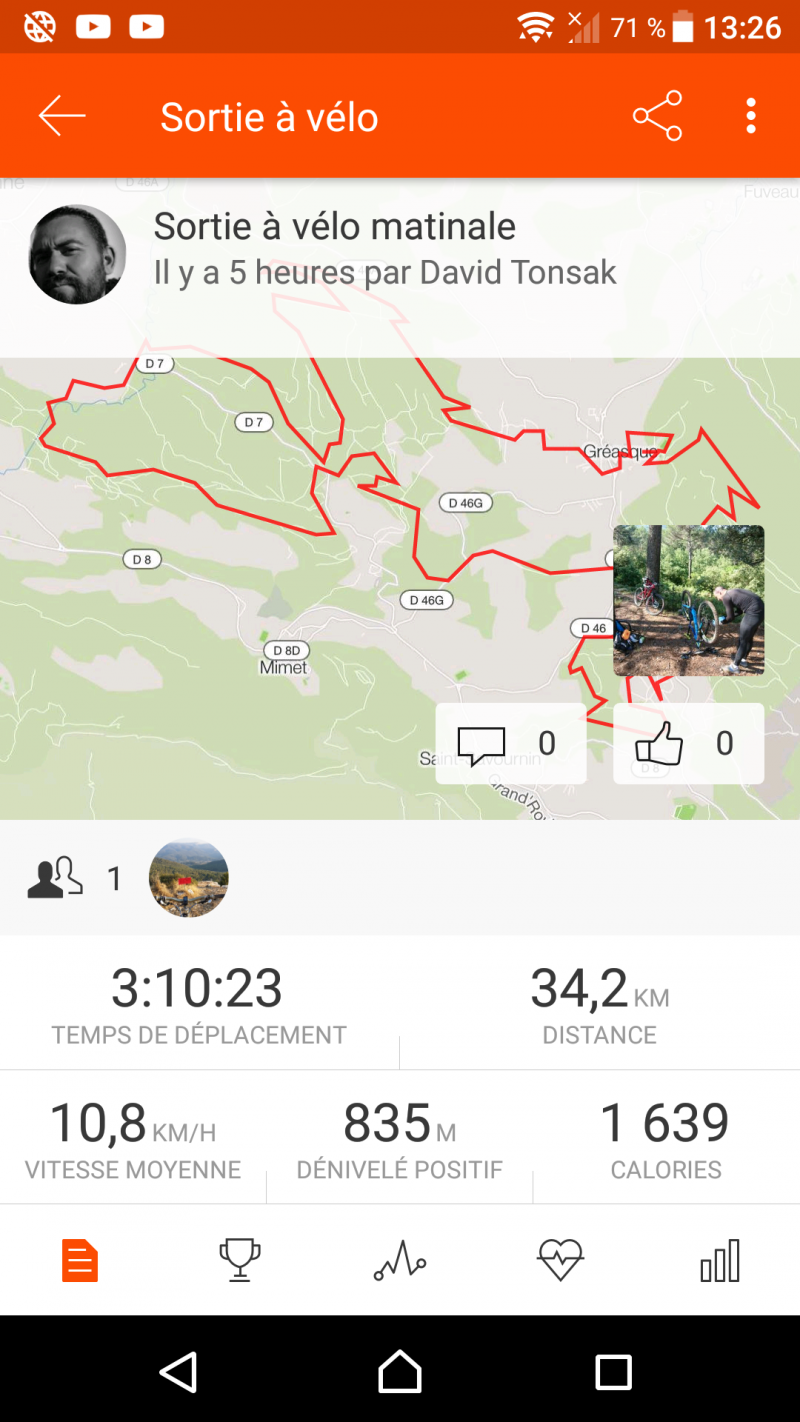Open the recent apps square button

[613, 1372]
